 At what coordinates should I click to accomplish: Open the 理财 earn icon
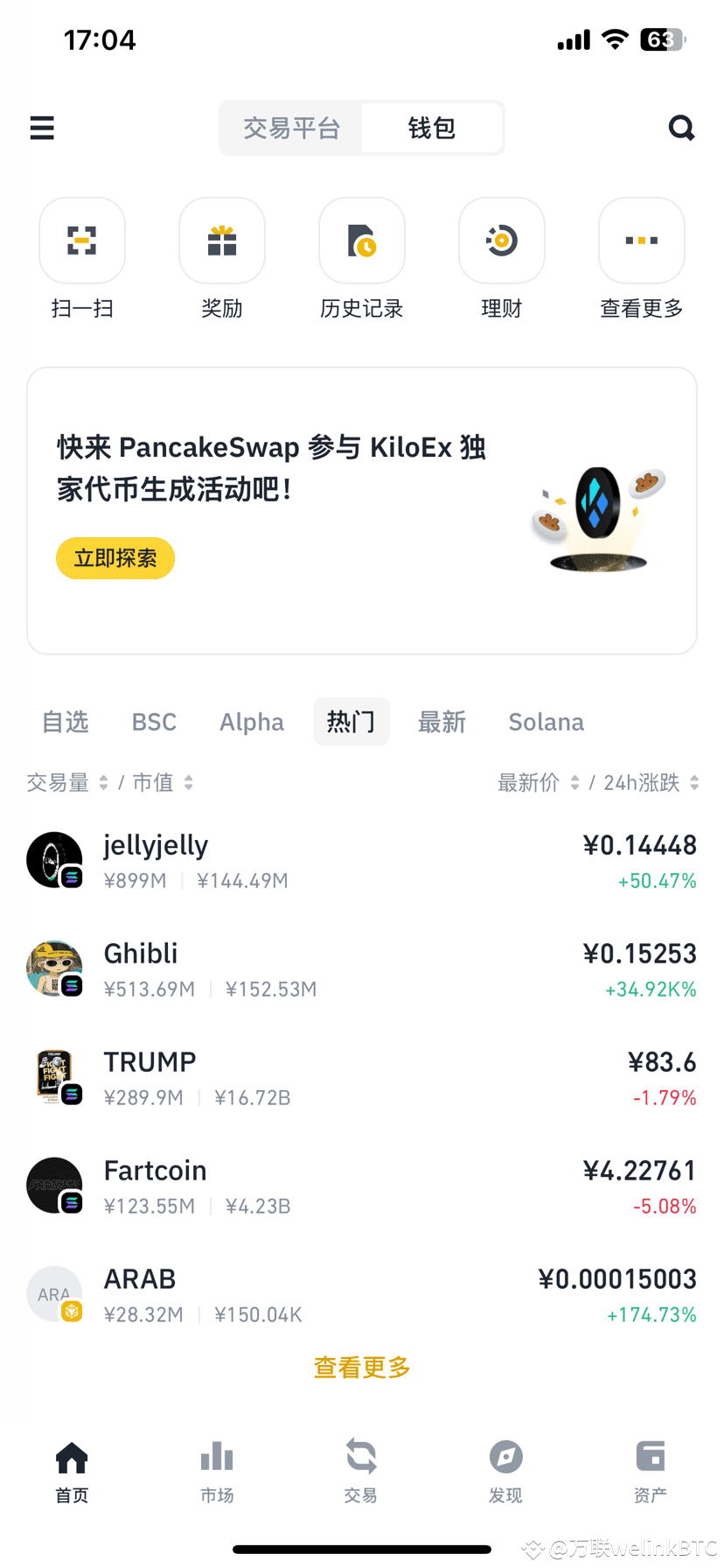pos(501,241)
